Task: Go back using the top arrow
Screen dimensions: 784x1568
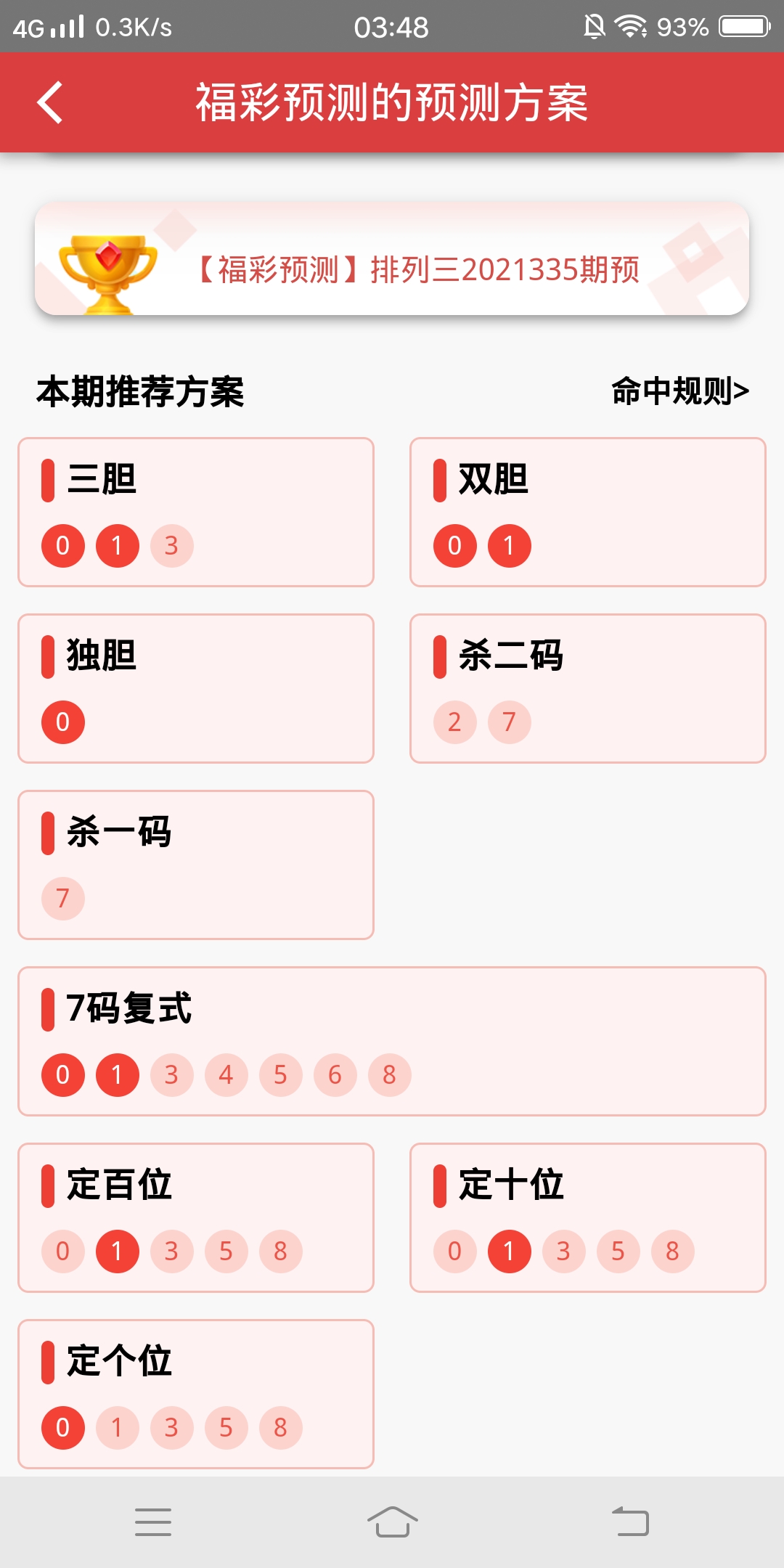Action: coord(50,102)
